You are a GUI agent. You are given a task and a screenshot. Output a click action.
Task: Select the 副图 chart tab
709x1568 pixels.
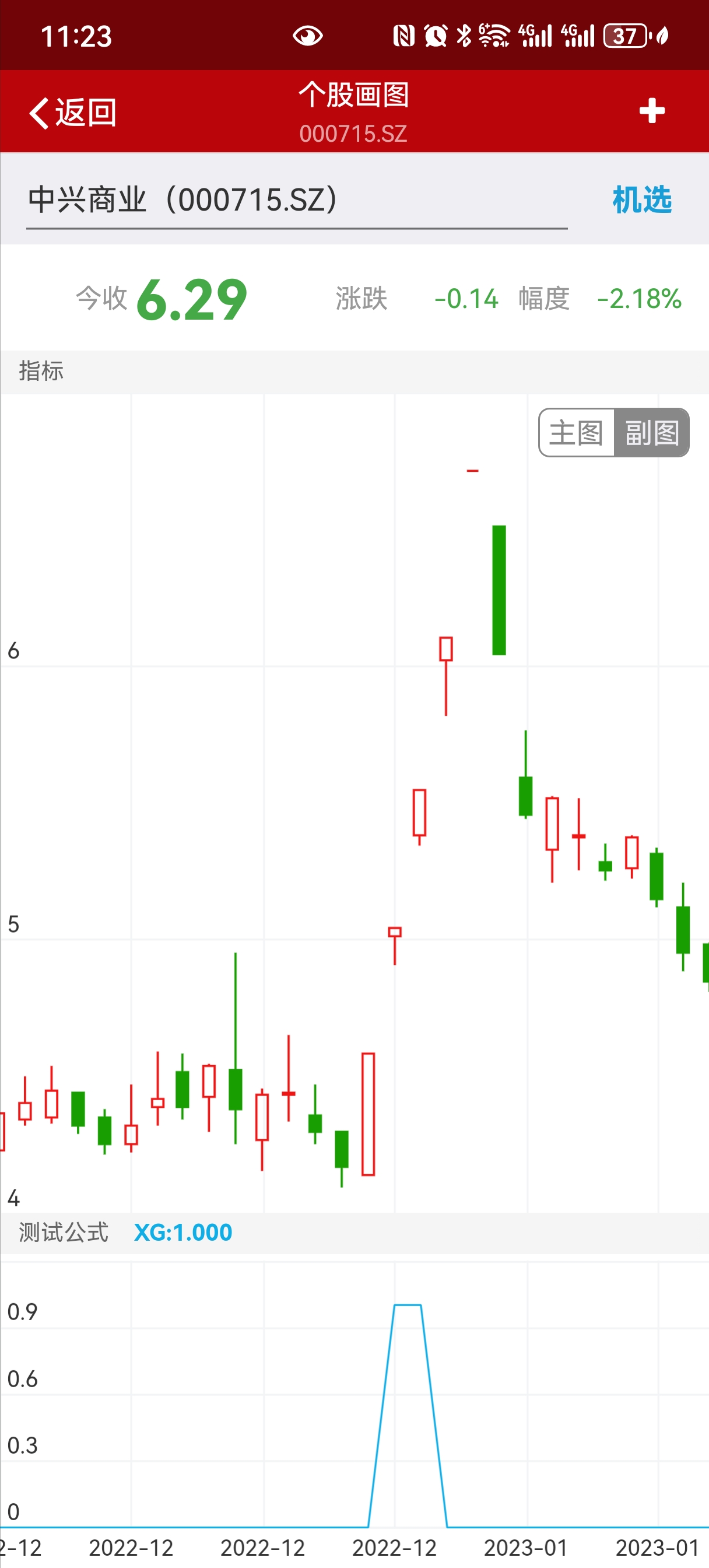tap(651, 433)
